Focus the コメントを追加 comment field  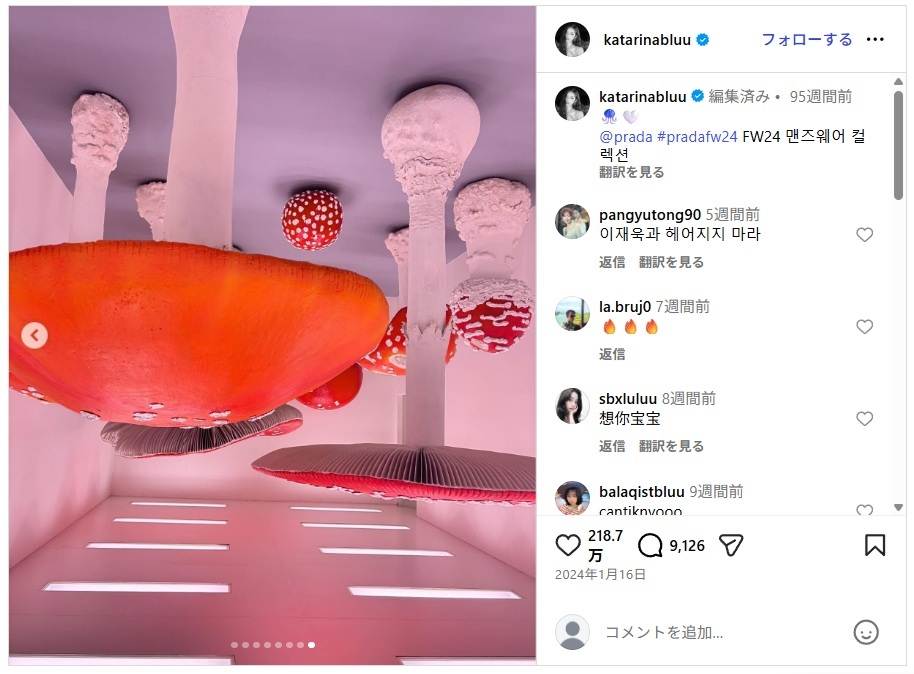click(720, 632)
